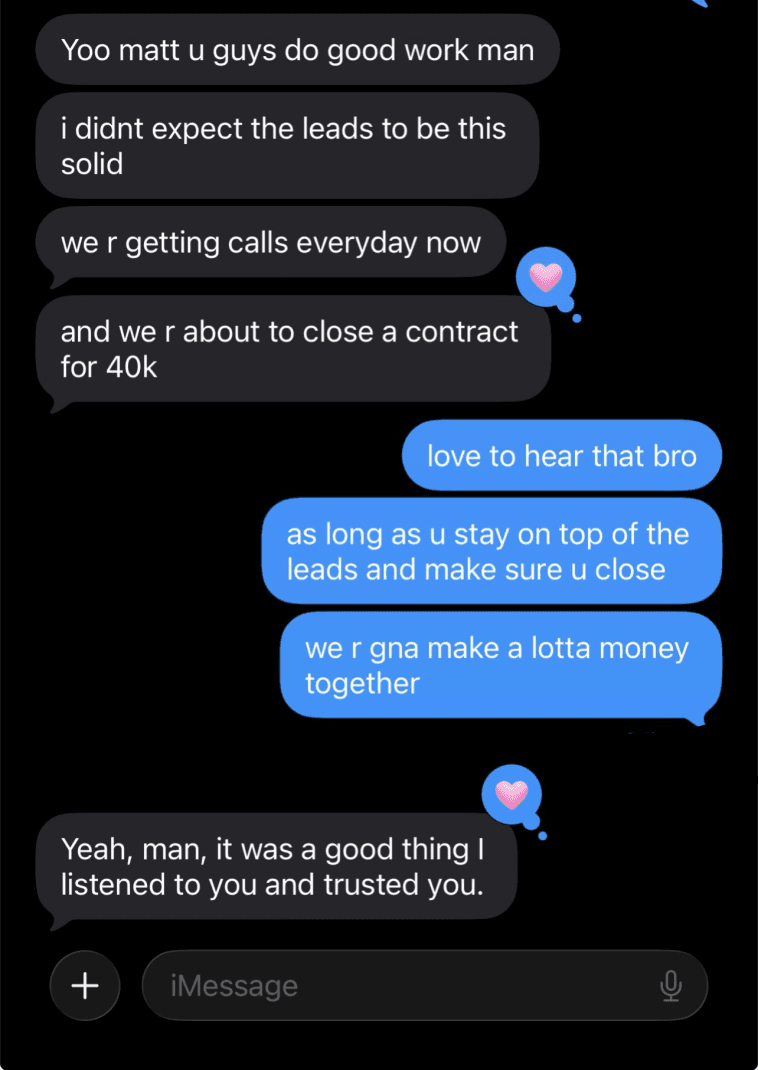The height and width of the screenshot is (1070, 758).
Task: Start voice dictation with the microphone
Action: tap(671, 986)
